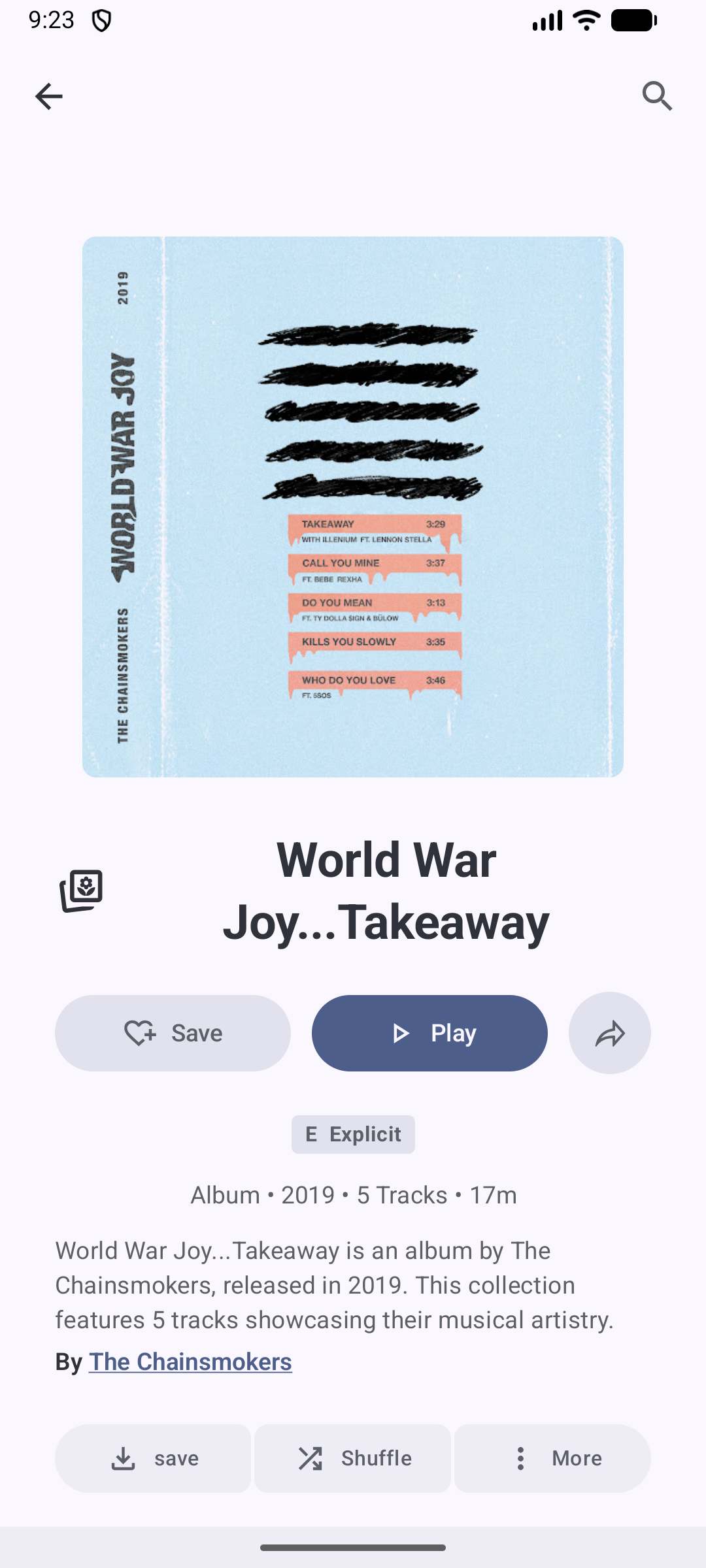Shuffle the album tracks
The height and width of the screenshot is (1568, 706).
pyautogui.click(x=352, y=1458)
